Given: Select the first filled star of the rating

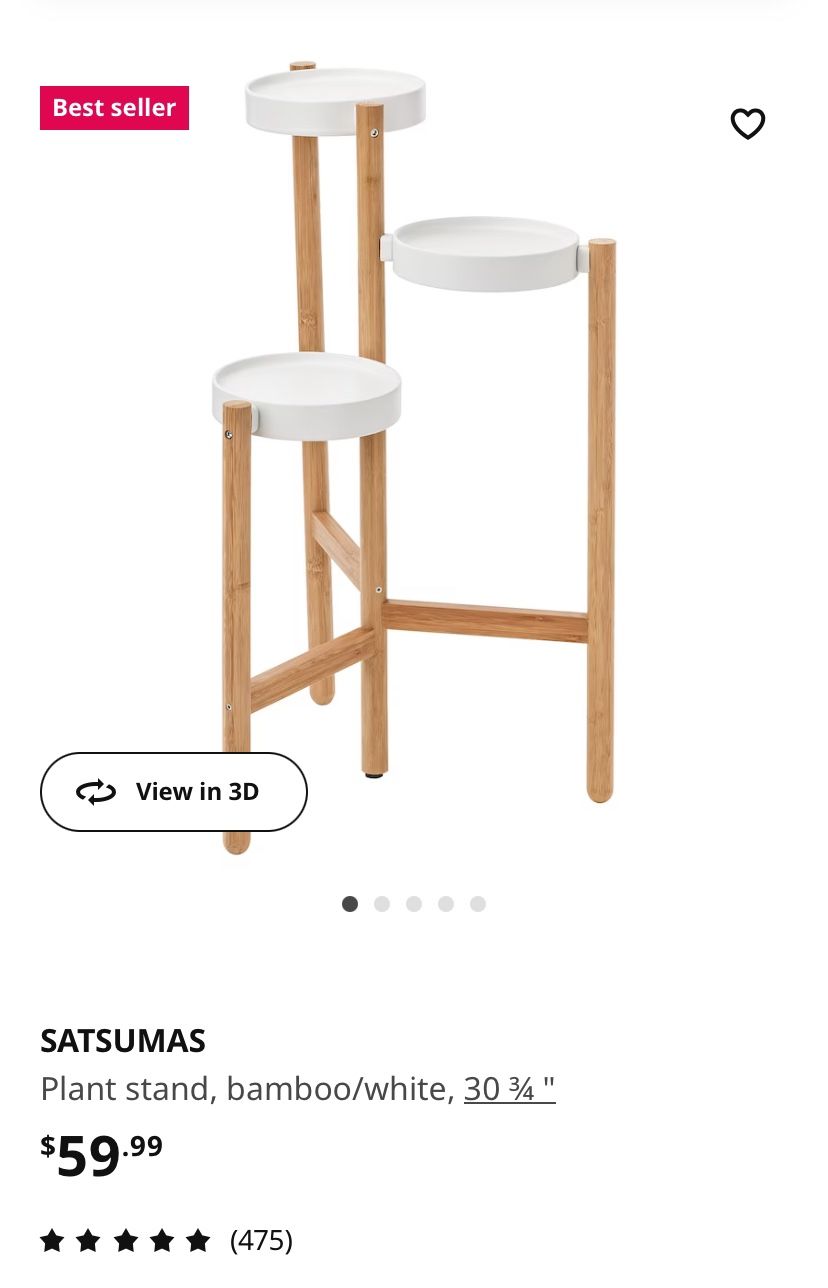Looking at the screenshot, I should [52, 1239].
